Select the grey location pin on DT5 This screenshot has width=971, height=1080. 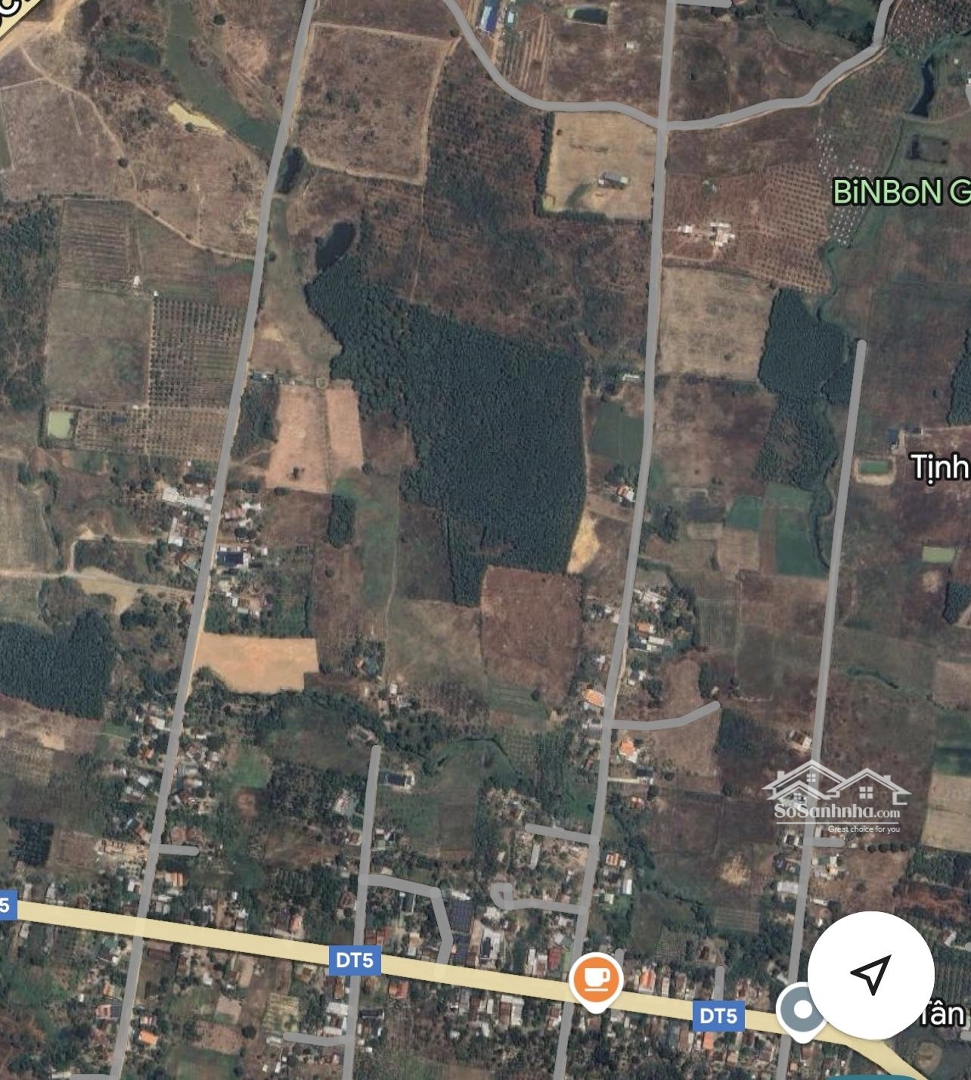[802, 1010]
